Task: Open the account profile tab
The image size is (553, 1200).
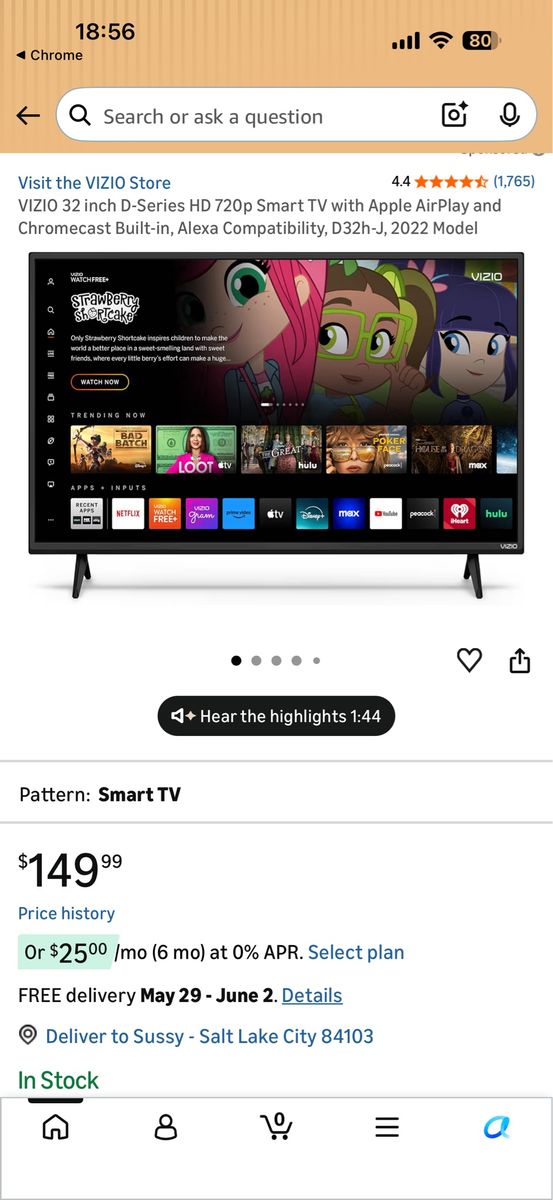Action: (166, 1127)
